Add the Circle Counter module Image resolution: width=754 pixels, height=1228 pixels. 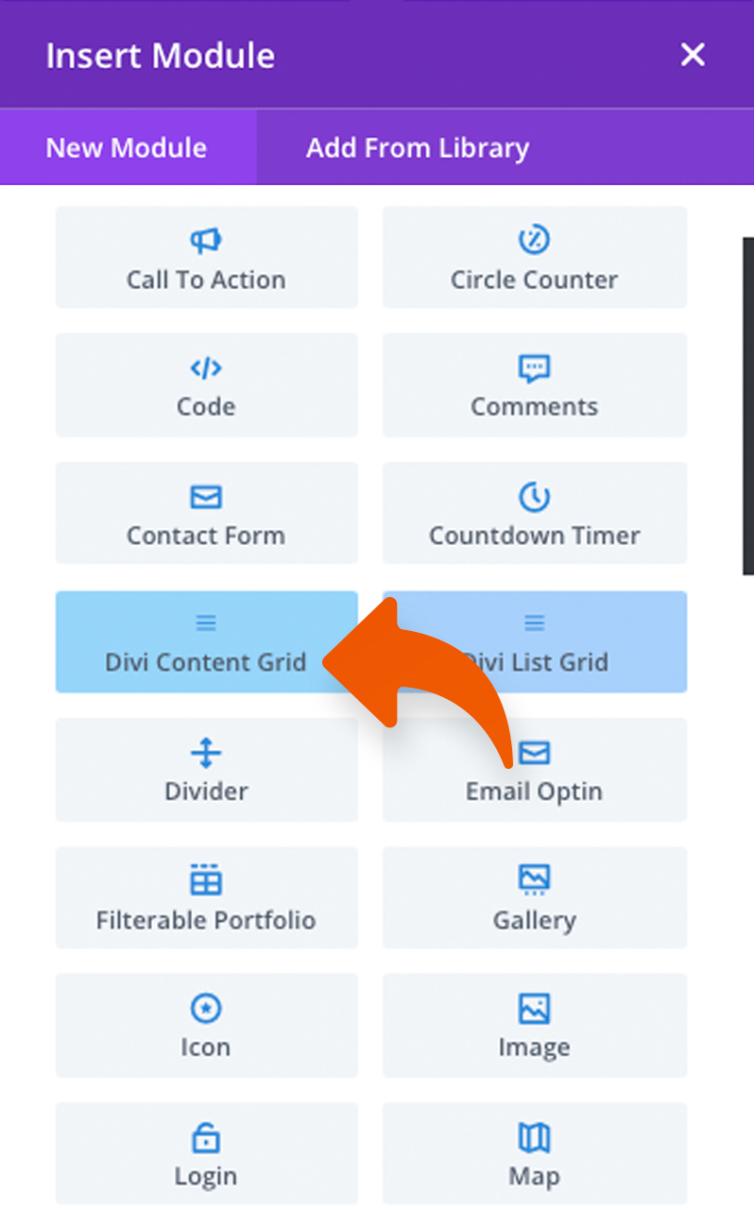pos(534,258)
